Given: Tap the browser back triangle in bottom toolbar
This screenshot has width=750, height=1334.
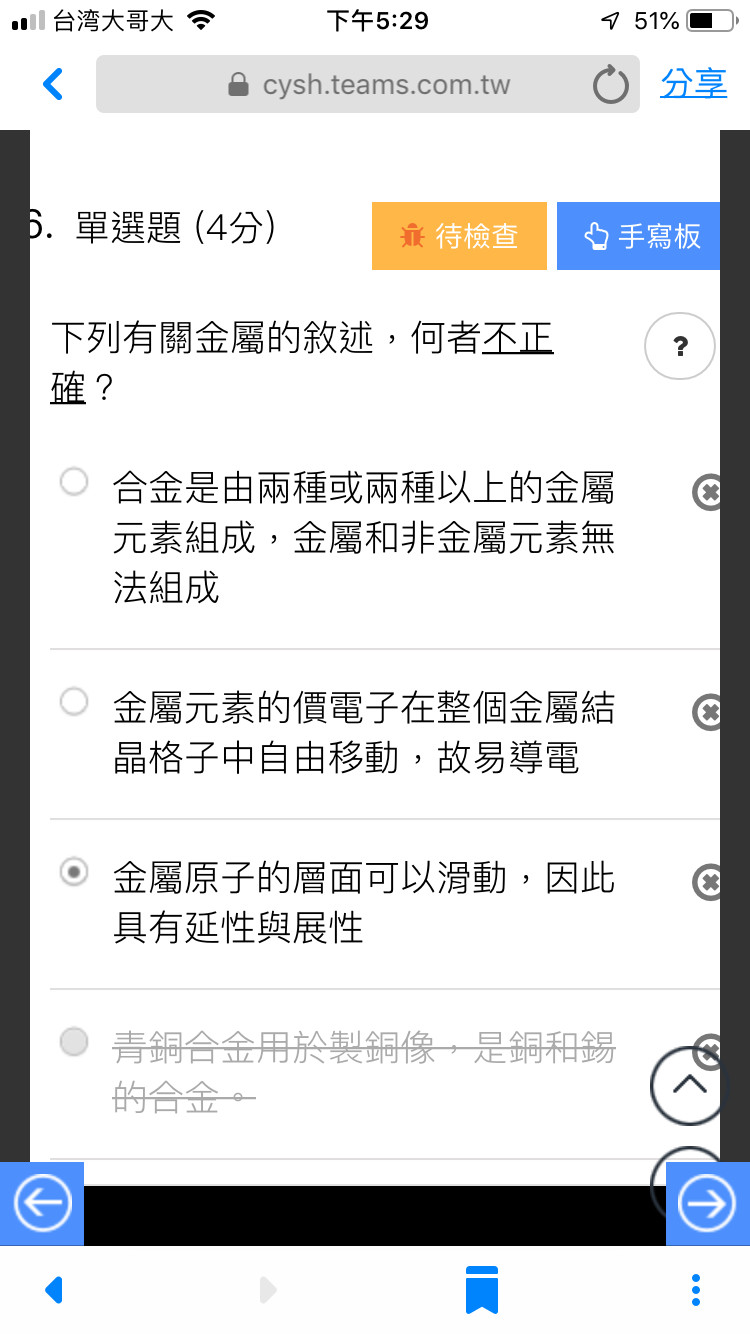Looking at the screenshot, I should coord(54,1290).
